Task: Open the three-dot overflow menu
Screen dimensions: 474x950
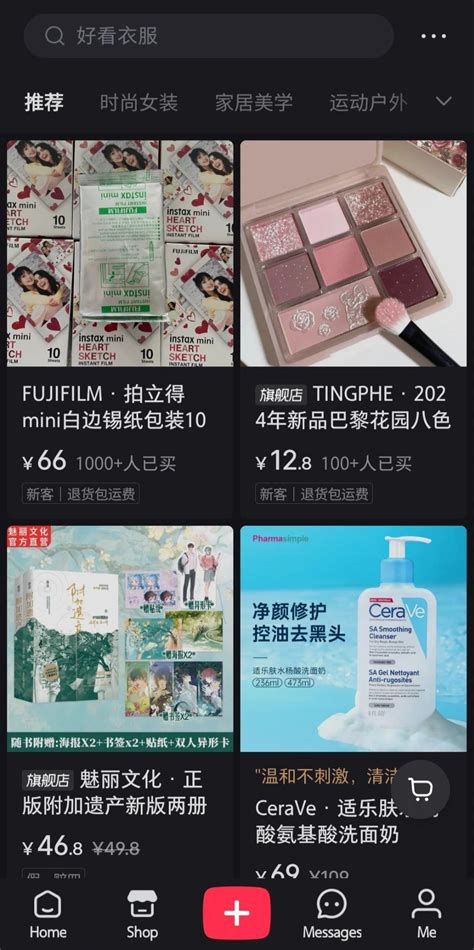Action: click(433, 36)
